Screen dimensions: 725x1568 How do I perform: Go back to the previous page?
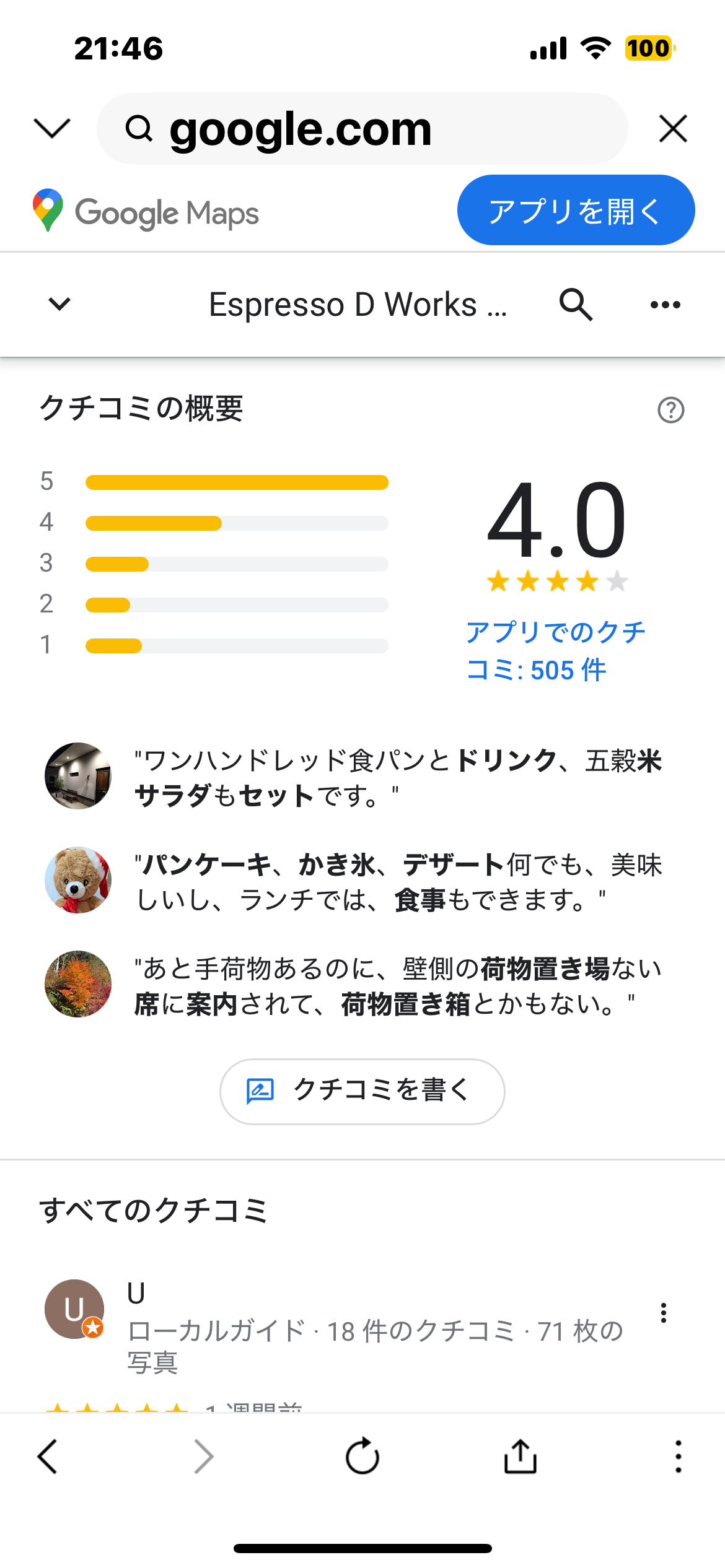pyautogui.click(x=48, y=1457)
